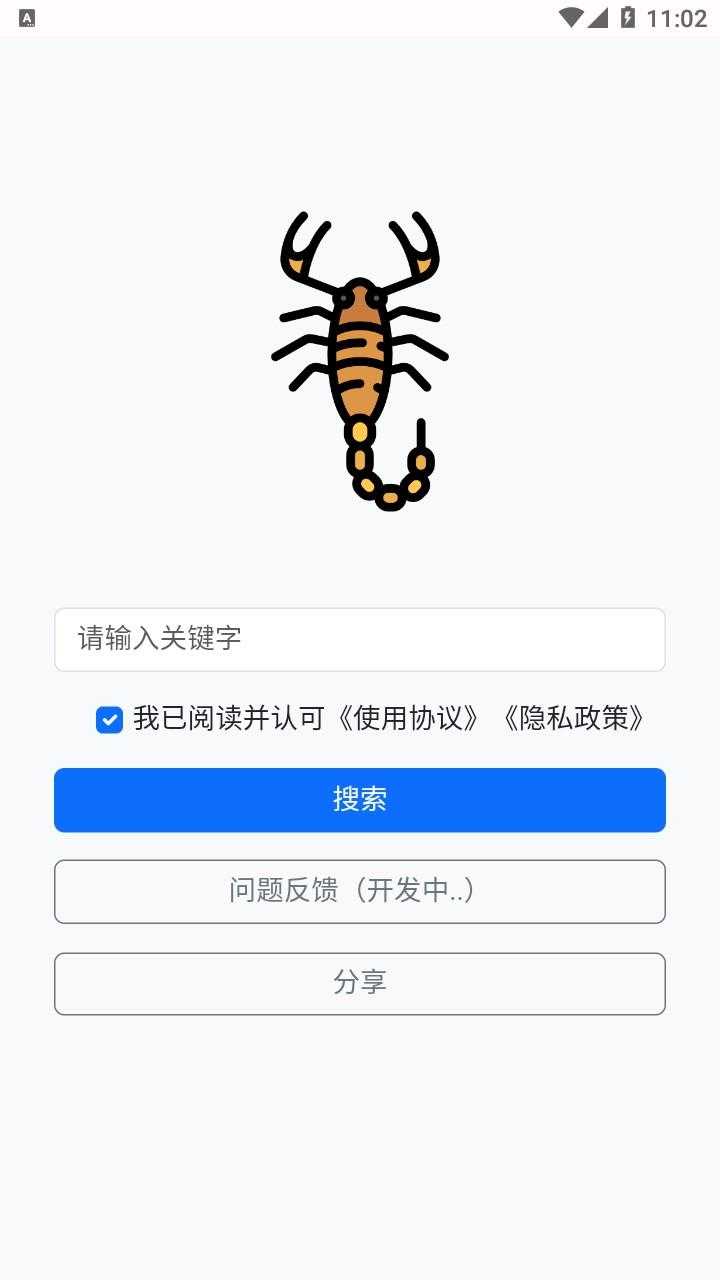Click the 'A' icon at top left
Screen dimensions: 720x1280
(27, 16)
